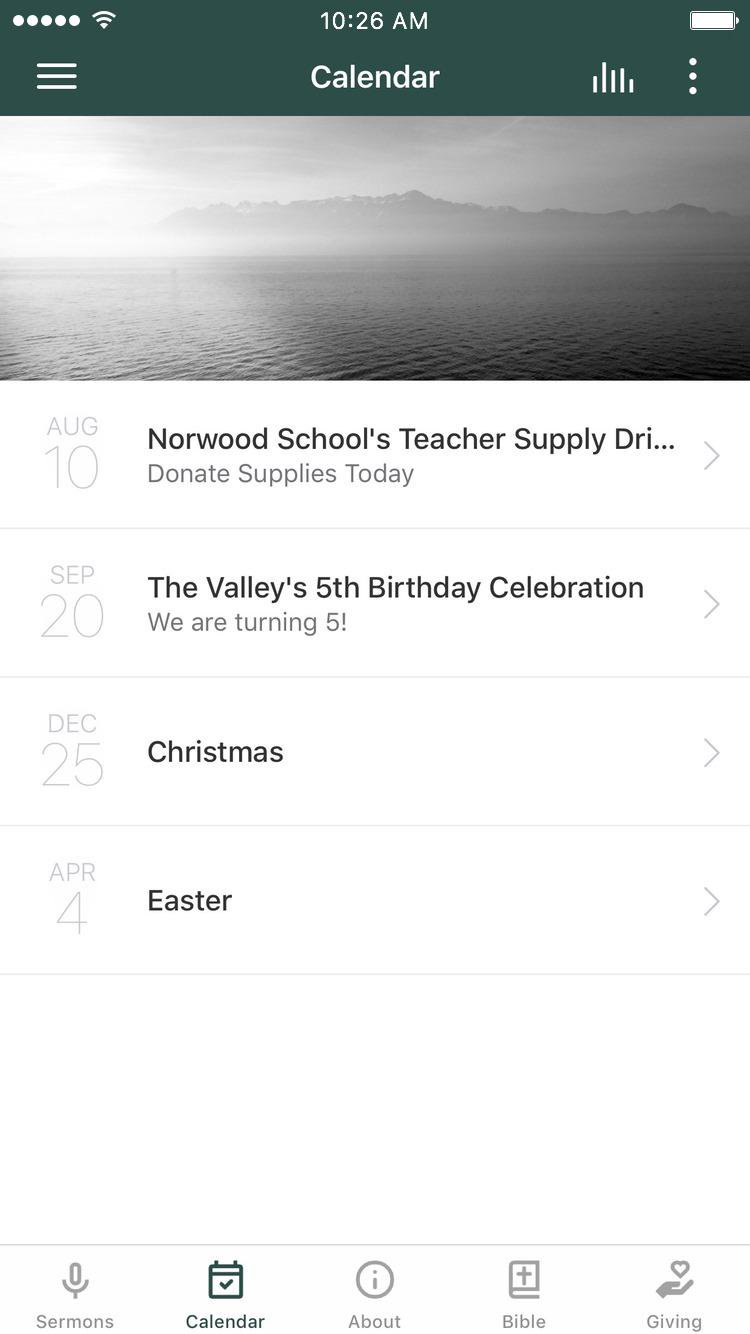750x1334 pixels.
Task: Open the three-dot overflow menu
Action: [x=692, y=77]
